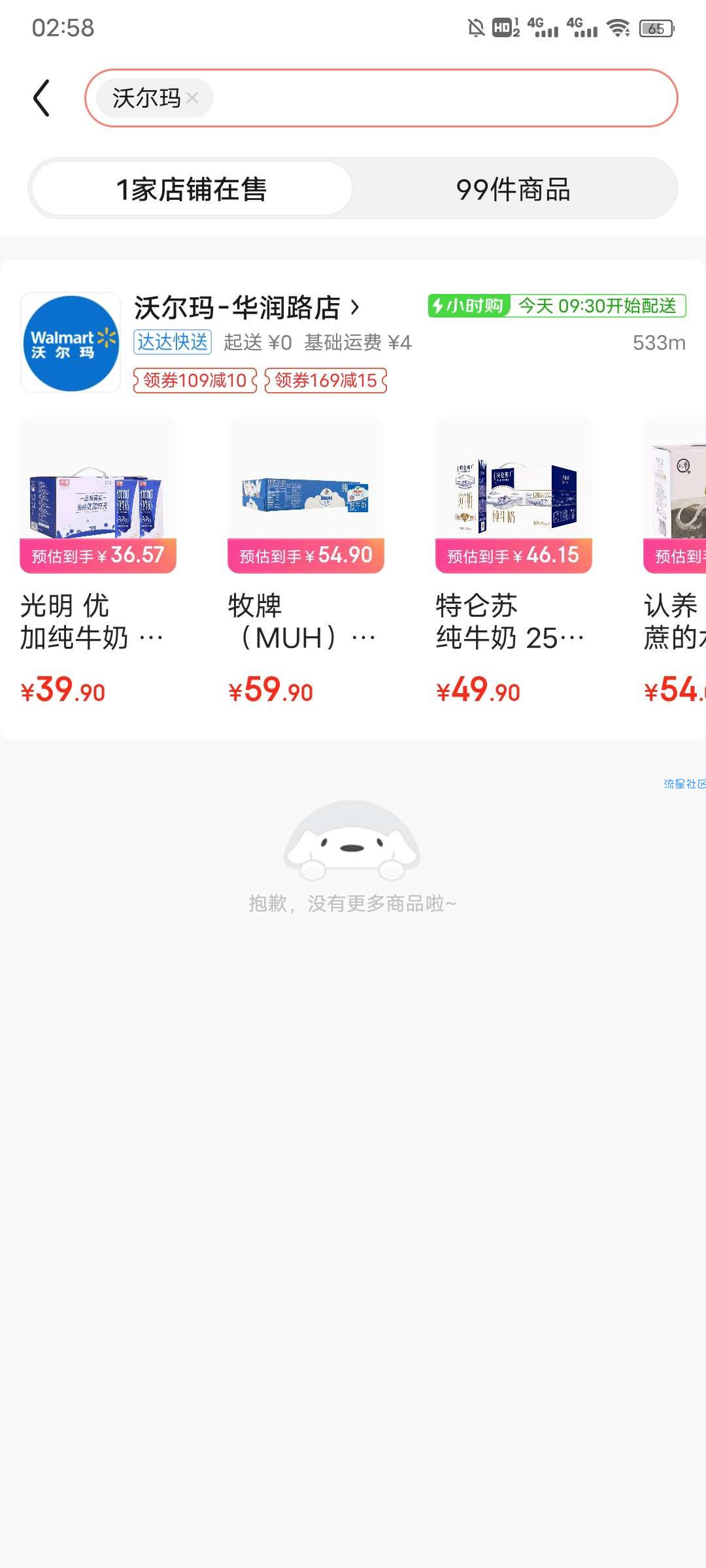Switch to 1家店铺在售 tab
Screen dimensions: 706x1568
tap(192, 189)
